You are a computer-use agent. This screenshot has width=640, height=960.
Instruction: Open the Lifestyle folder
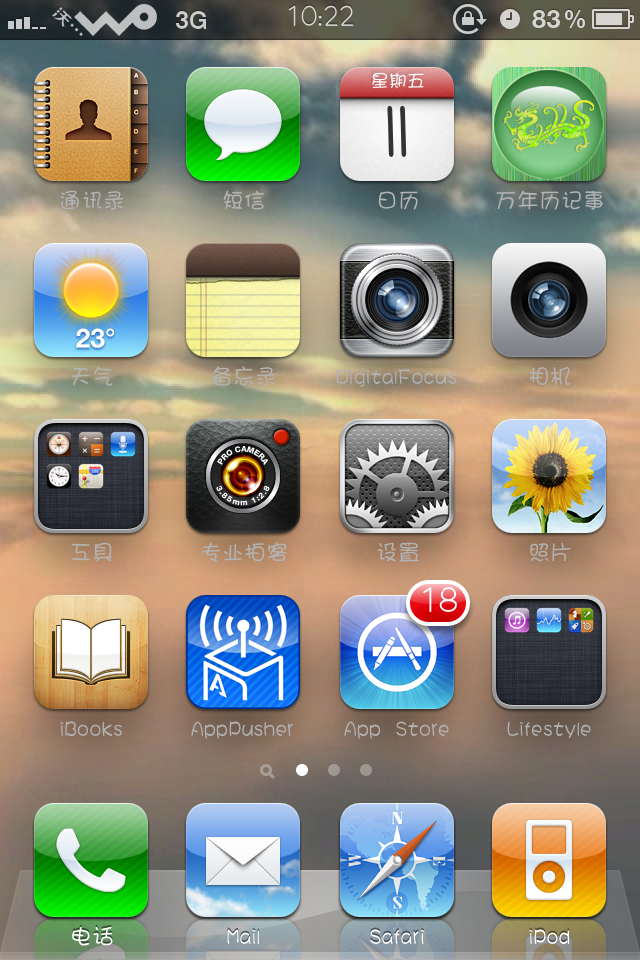click(x=549, y=652)
